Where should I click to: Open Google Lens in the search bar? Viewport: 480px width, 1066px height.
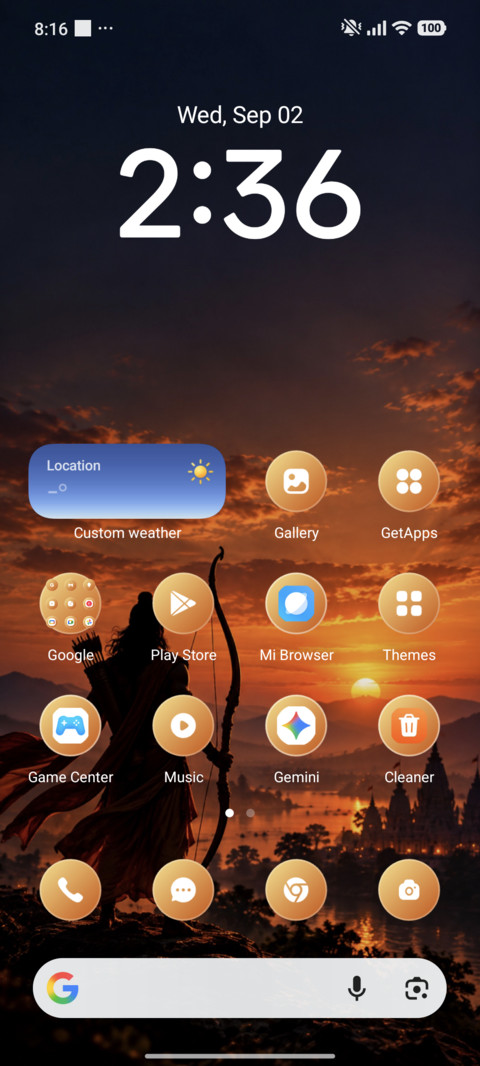point(417,988)
